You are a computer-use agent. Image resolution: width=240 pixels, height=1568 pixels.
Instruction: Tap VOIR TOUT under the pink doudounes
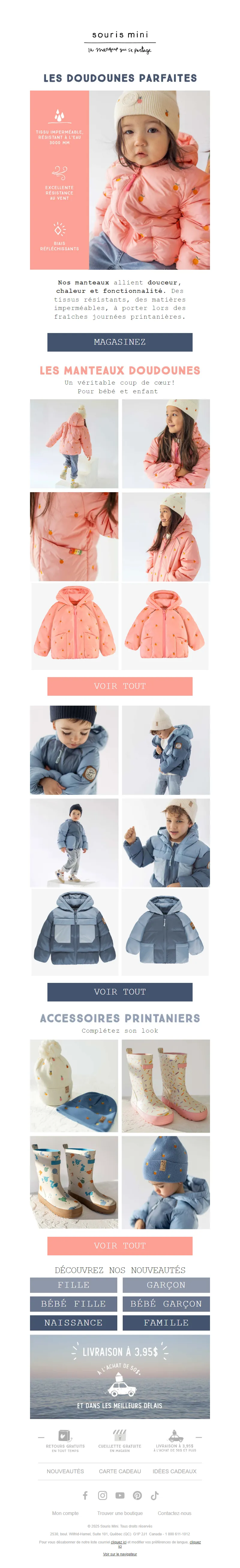point(119,686)
